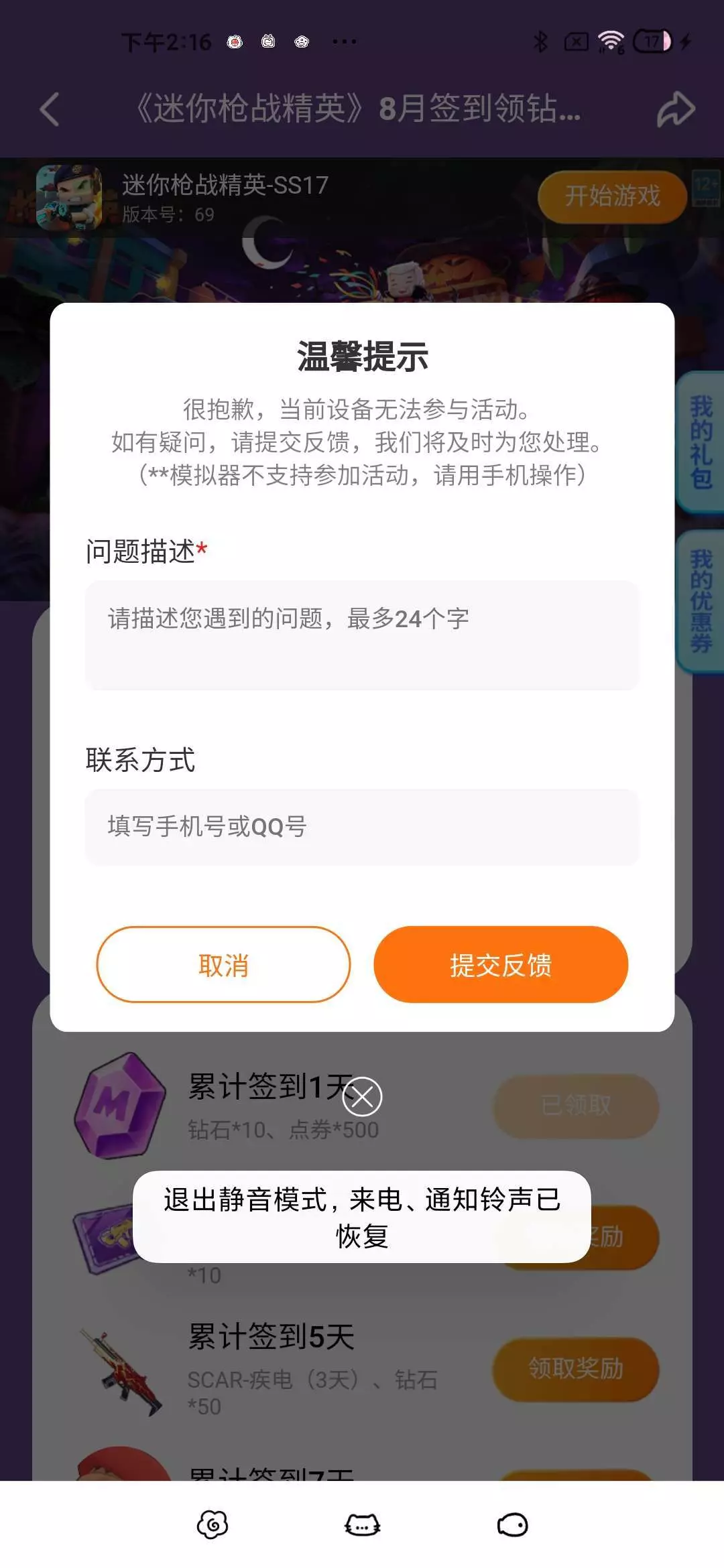This screenshot has height=1568, width=724.
Task: Share this sign-in event page
Action: tap(675, 109)
